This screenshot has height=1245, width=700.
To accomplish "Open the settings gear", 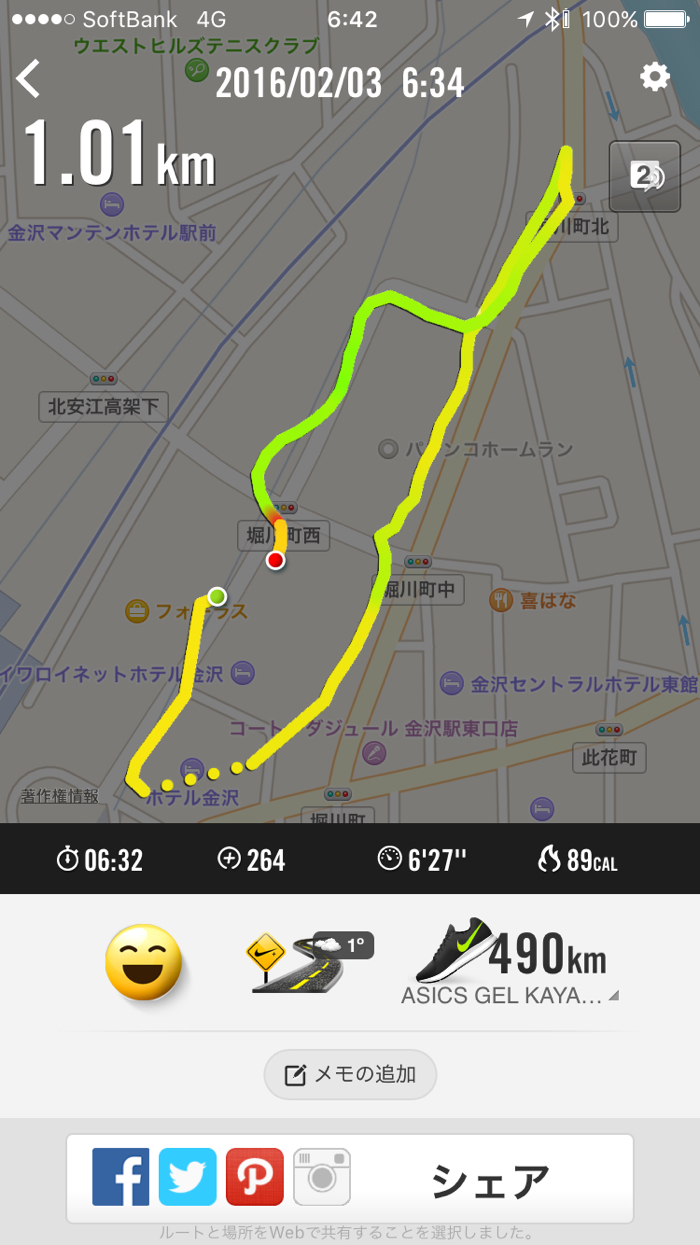I will pos(655,77).
